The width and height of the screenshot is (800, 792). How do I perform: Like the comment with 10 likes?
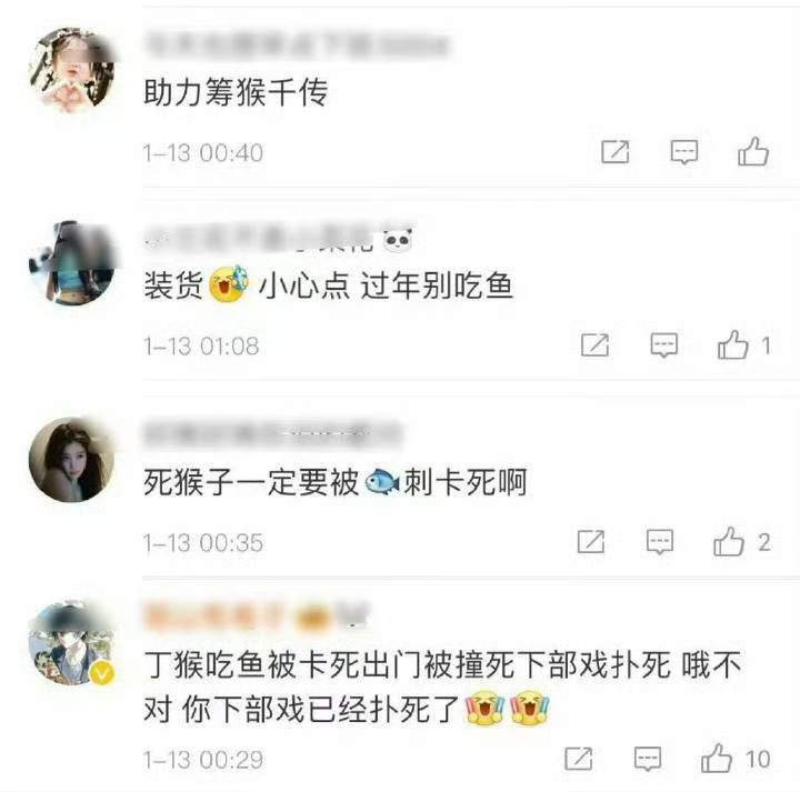717,759
